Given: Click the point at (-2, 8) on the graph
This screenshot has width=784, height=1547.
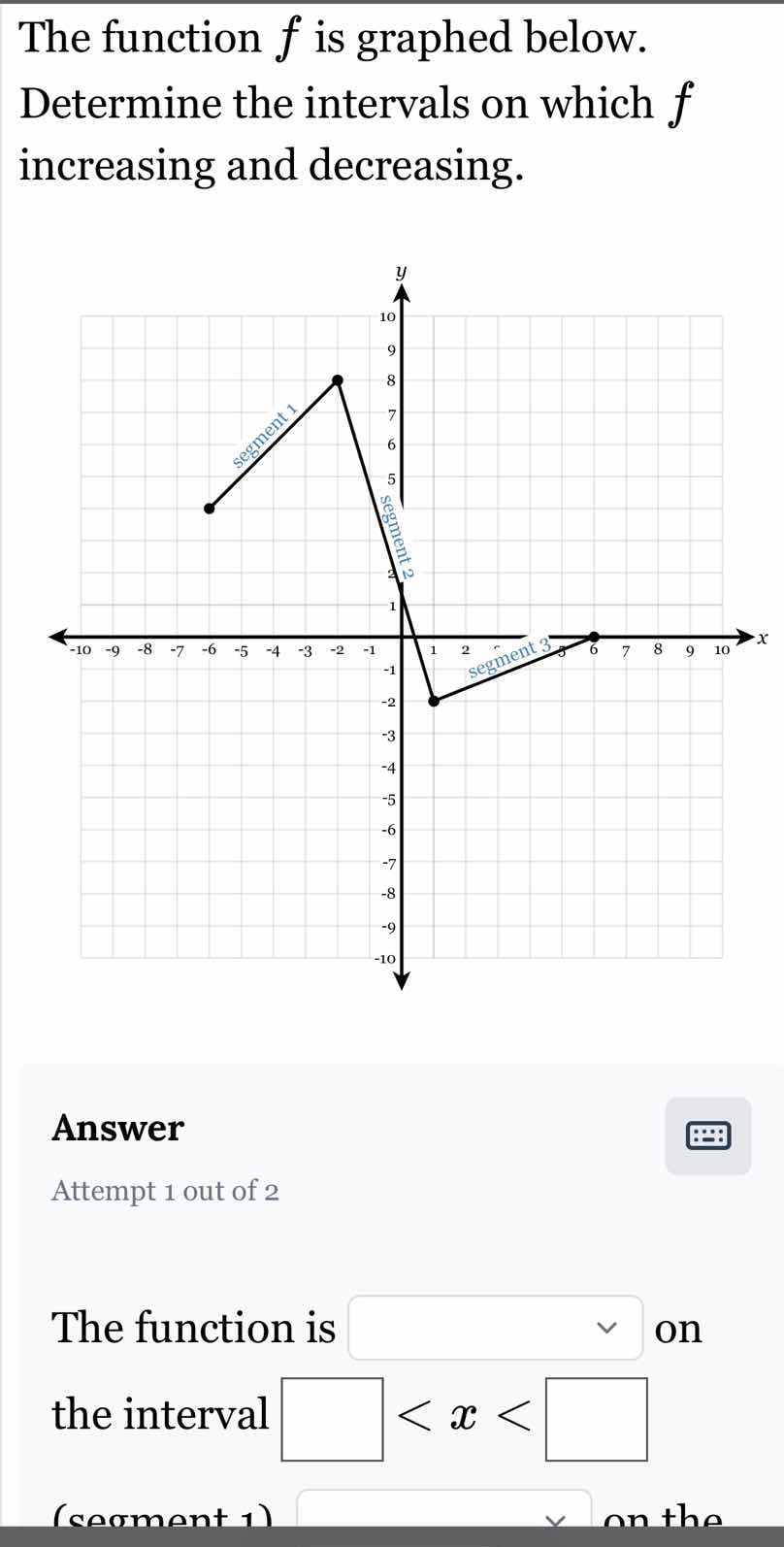Looking at the screenshot, I should tap(338, 380).
